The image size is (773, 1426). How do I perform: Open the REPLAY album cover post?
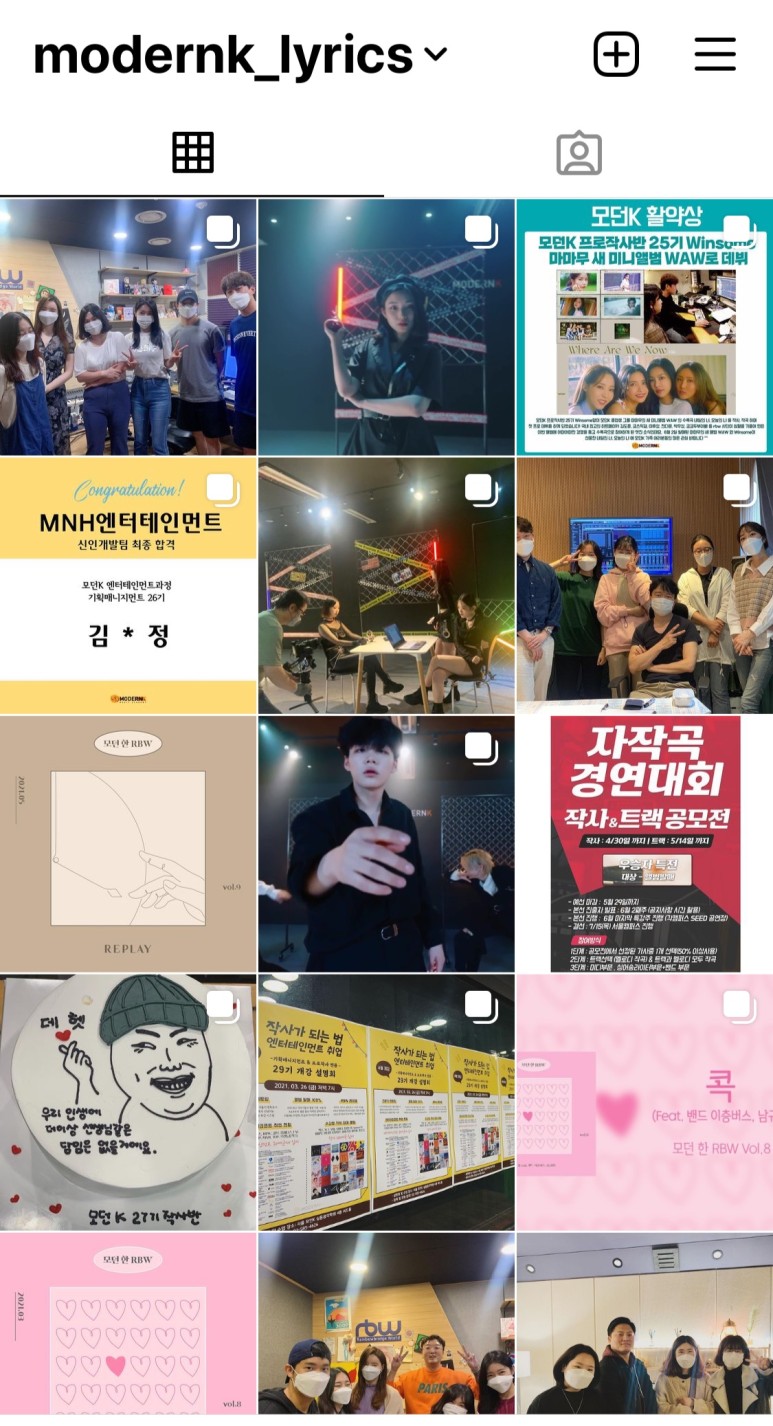coord(128,843)
